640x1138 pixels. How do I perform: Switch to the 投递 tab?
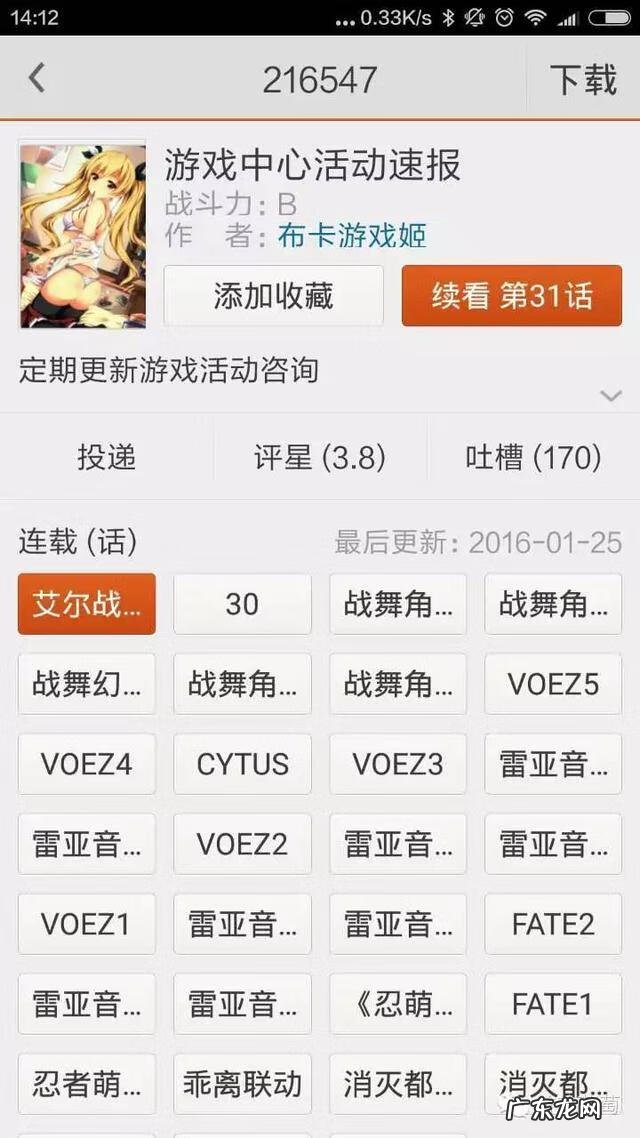click(x=106, y=458)
